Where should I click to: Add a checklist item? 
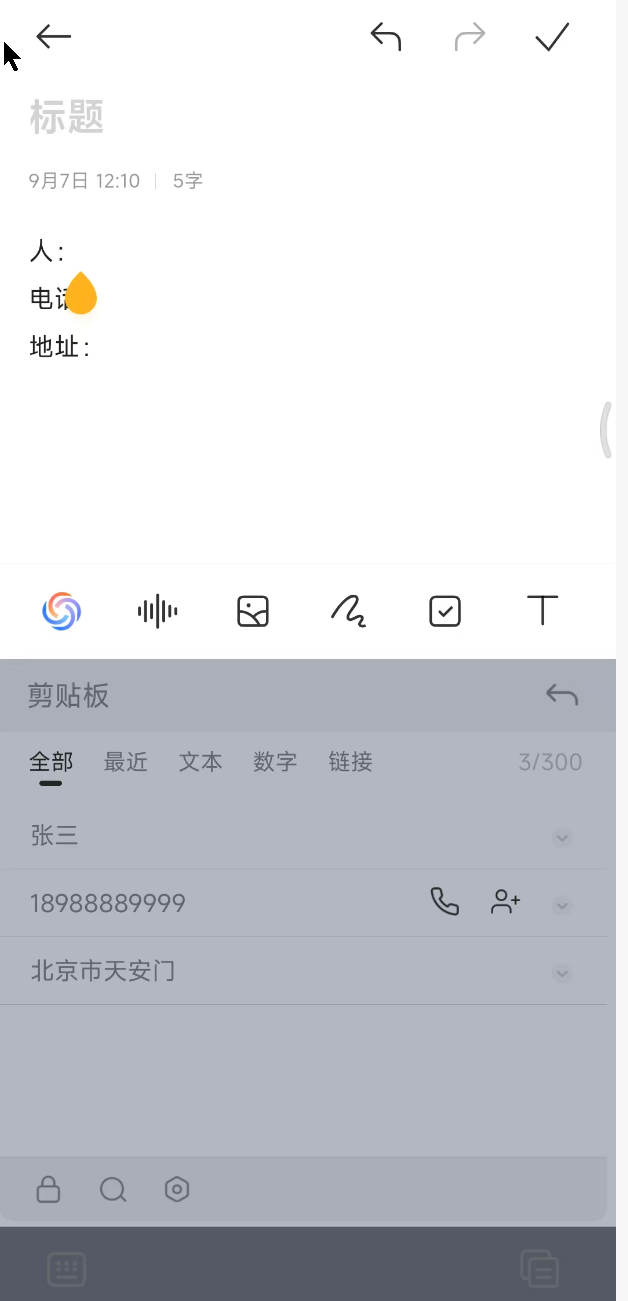pos(445,611)
